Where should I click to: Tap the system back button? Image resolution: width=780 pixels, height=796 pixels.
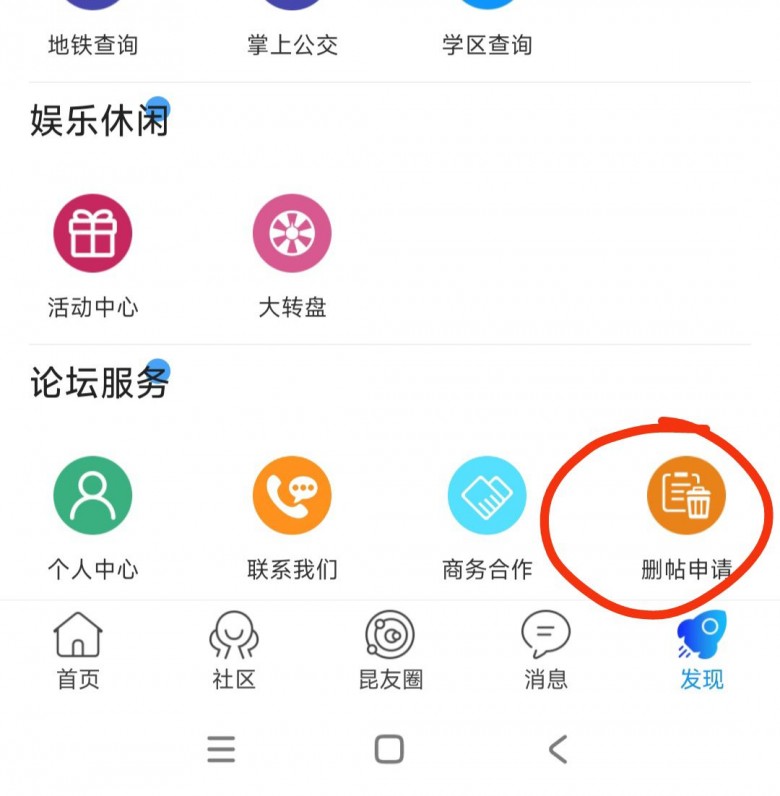pyautogui.click(x=558, y=748)
